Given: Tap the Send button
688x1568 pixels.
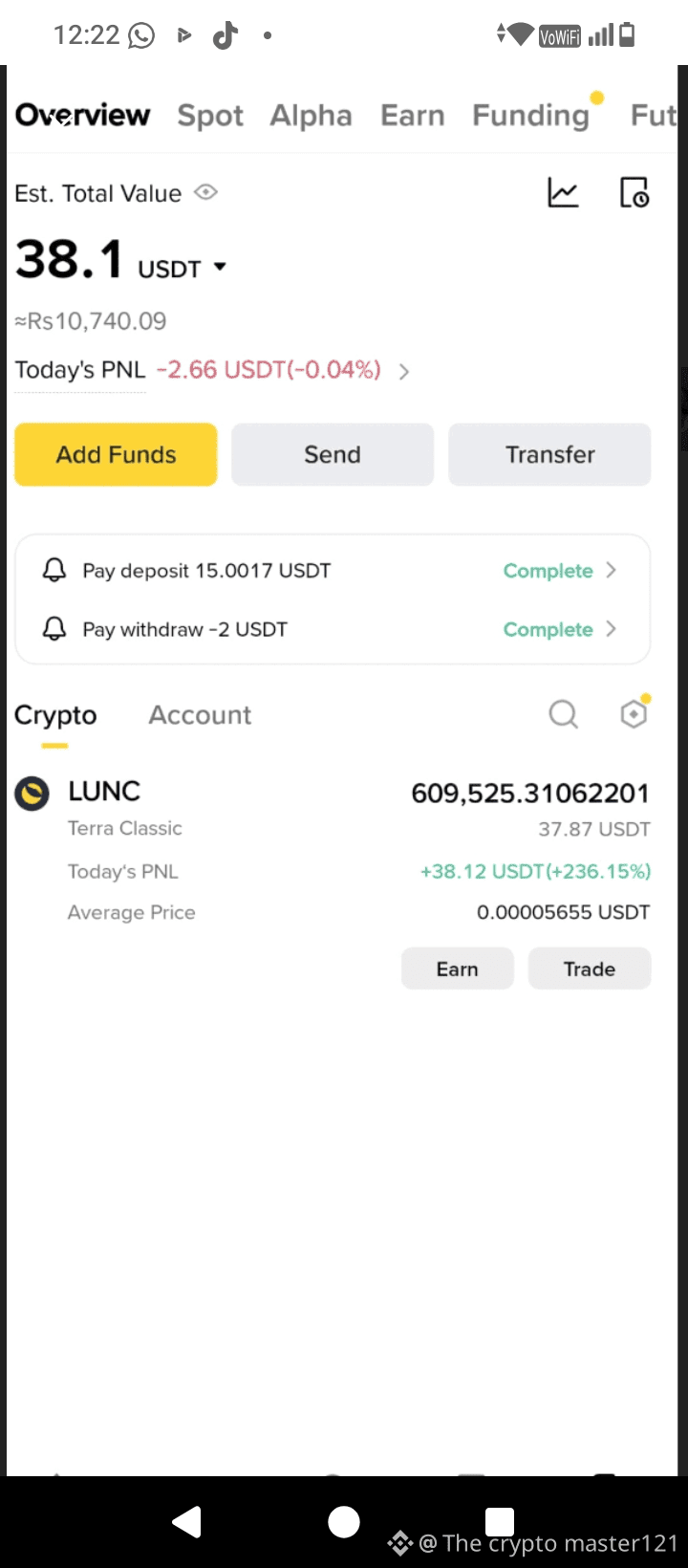Looking at the screenshot, I should coord(333,455).
